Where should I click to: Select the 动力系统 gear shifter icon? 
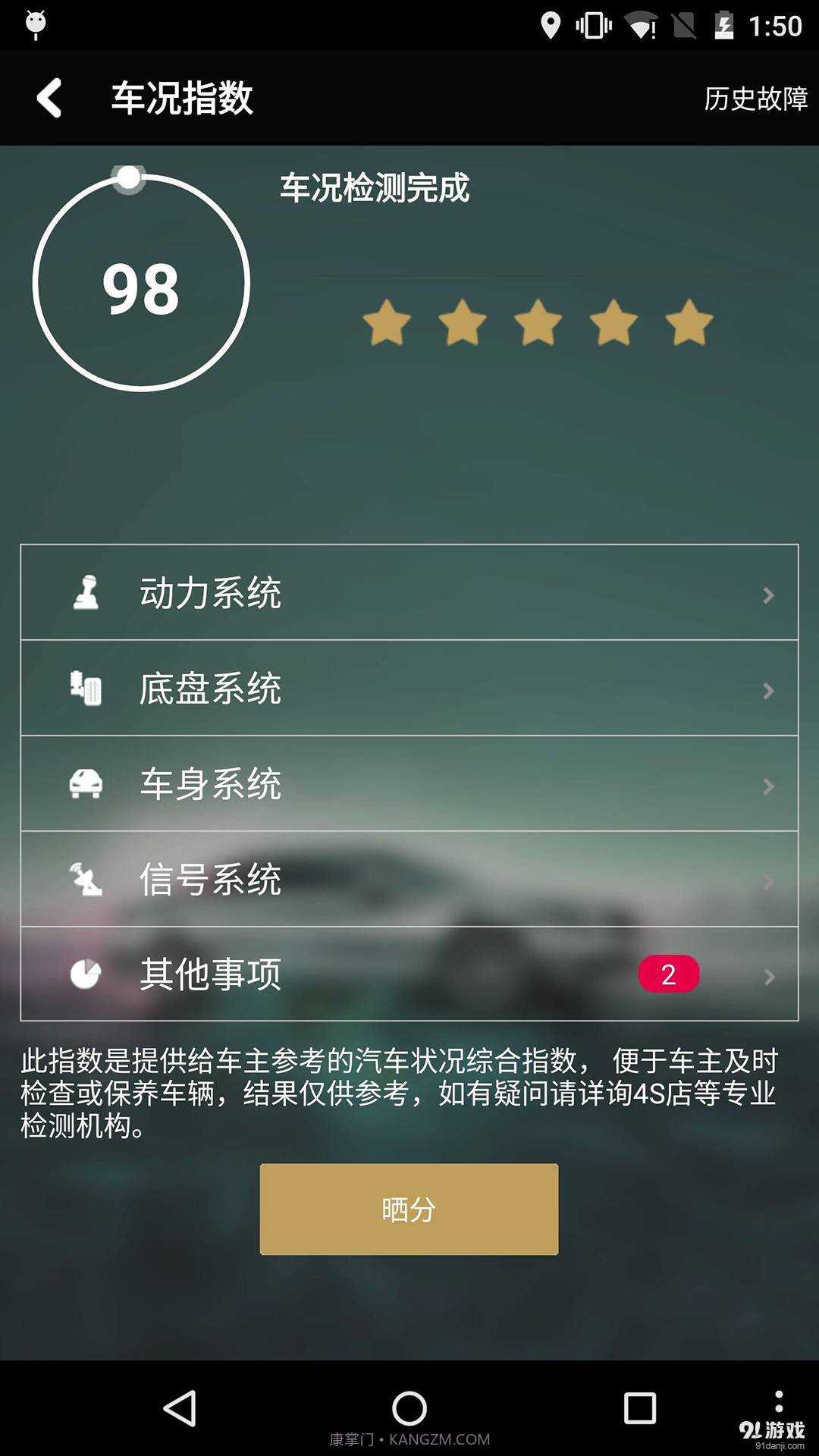point(86,595)
